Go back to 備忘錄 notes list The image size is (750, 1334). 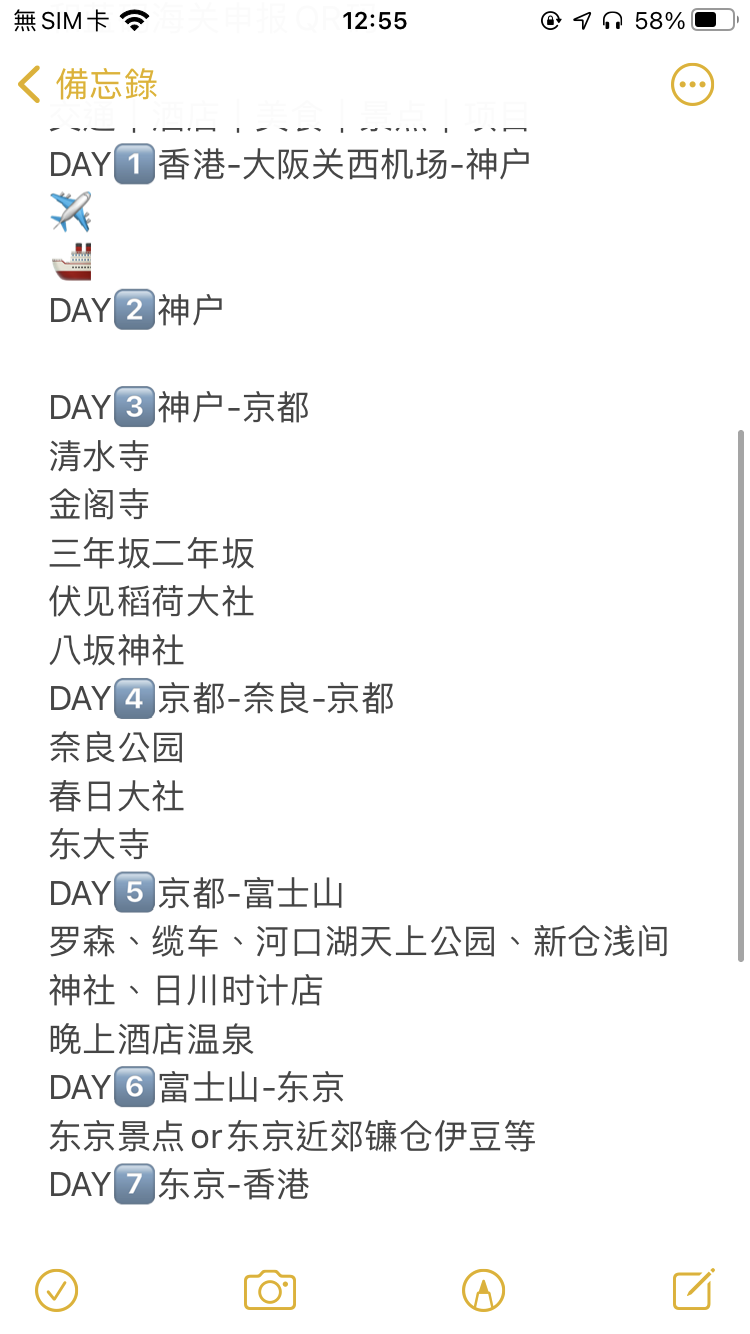click(88, 85)
